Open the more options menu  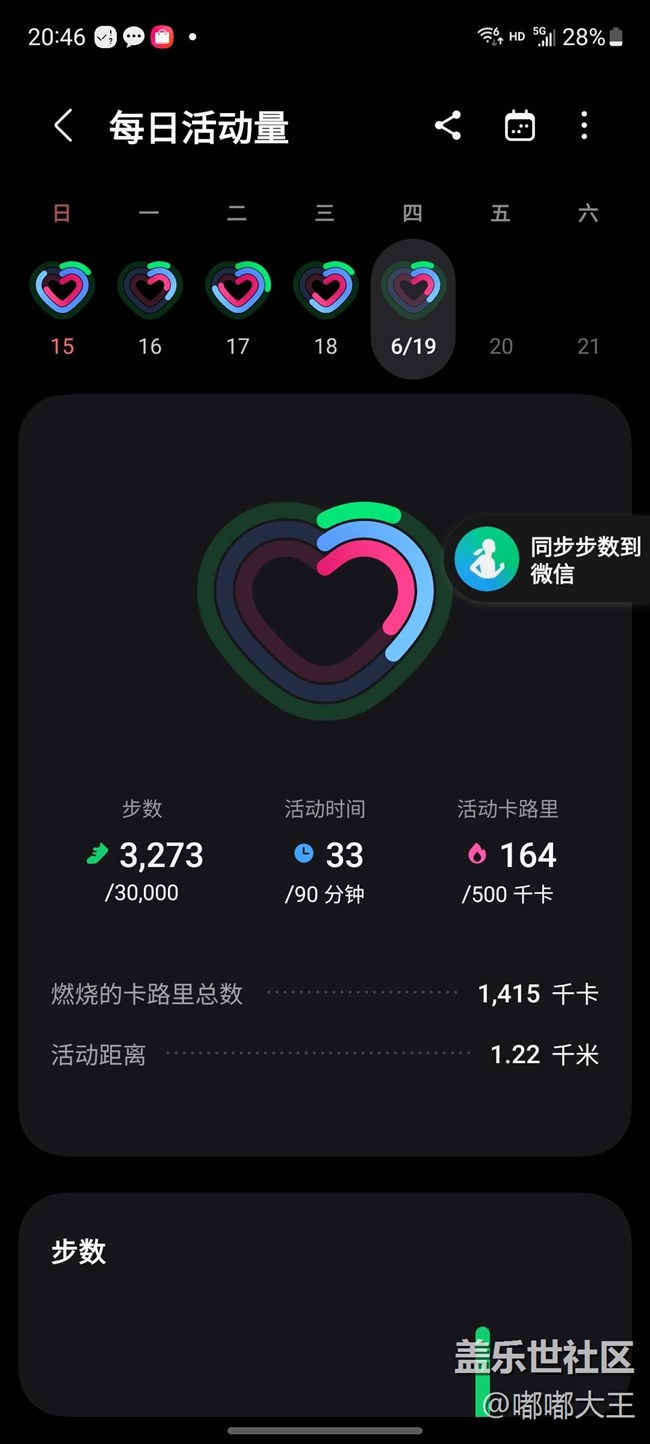tap(584, 126)
